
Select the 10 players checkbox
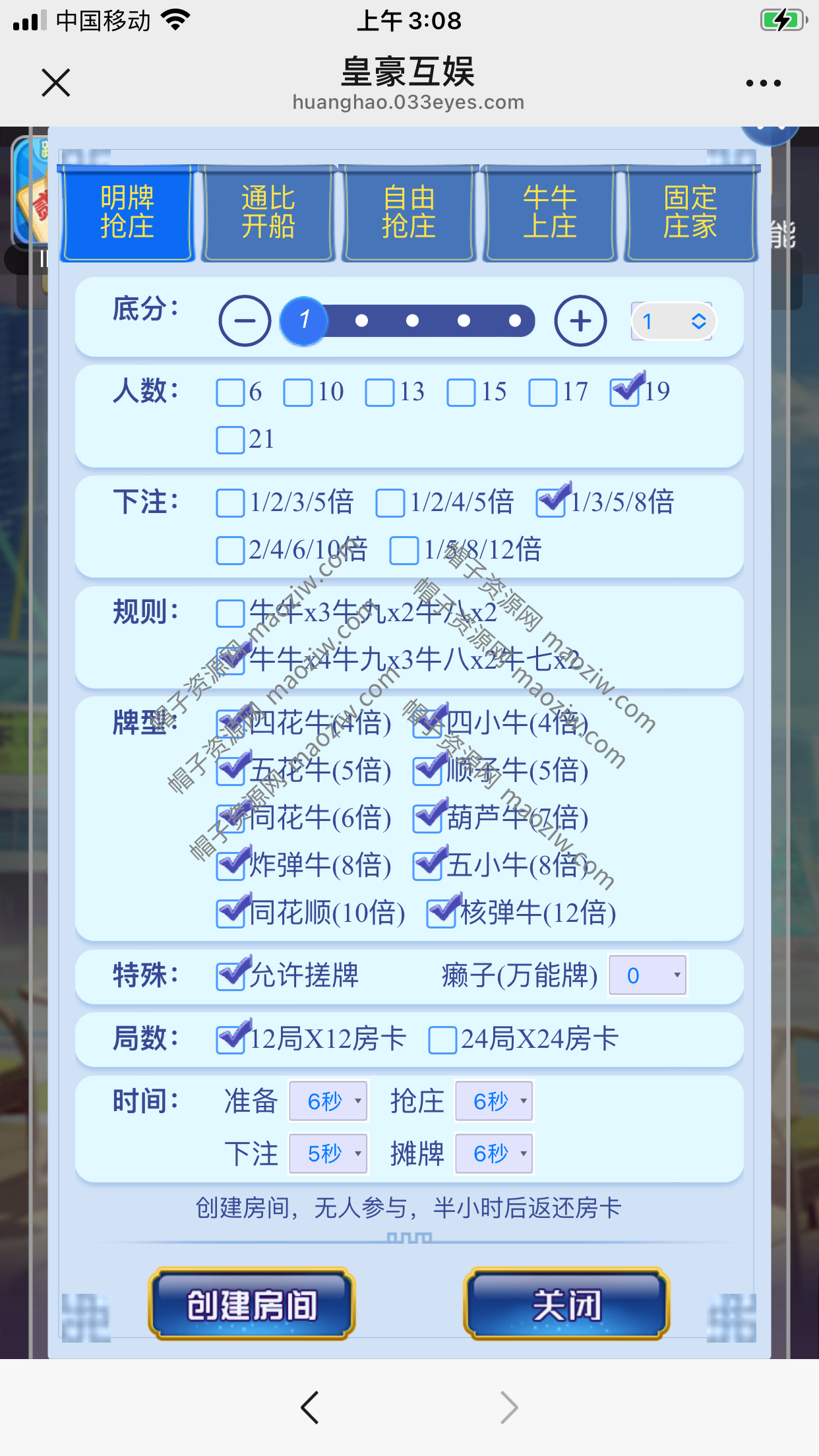click(298, 393)
